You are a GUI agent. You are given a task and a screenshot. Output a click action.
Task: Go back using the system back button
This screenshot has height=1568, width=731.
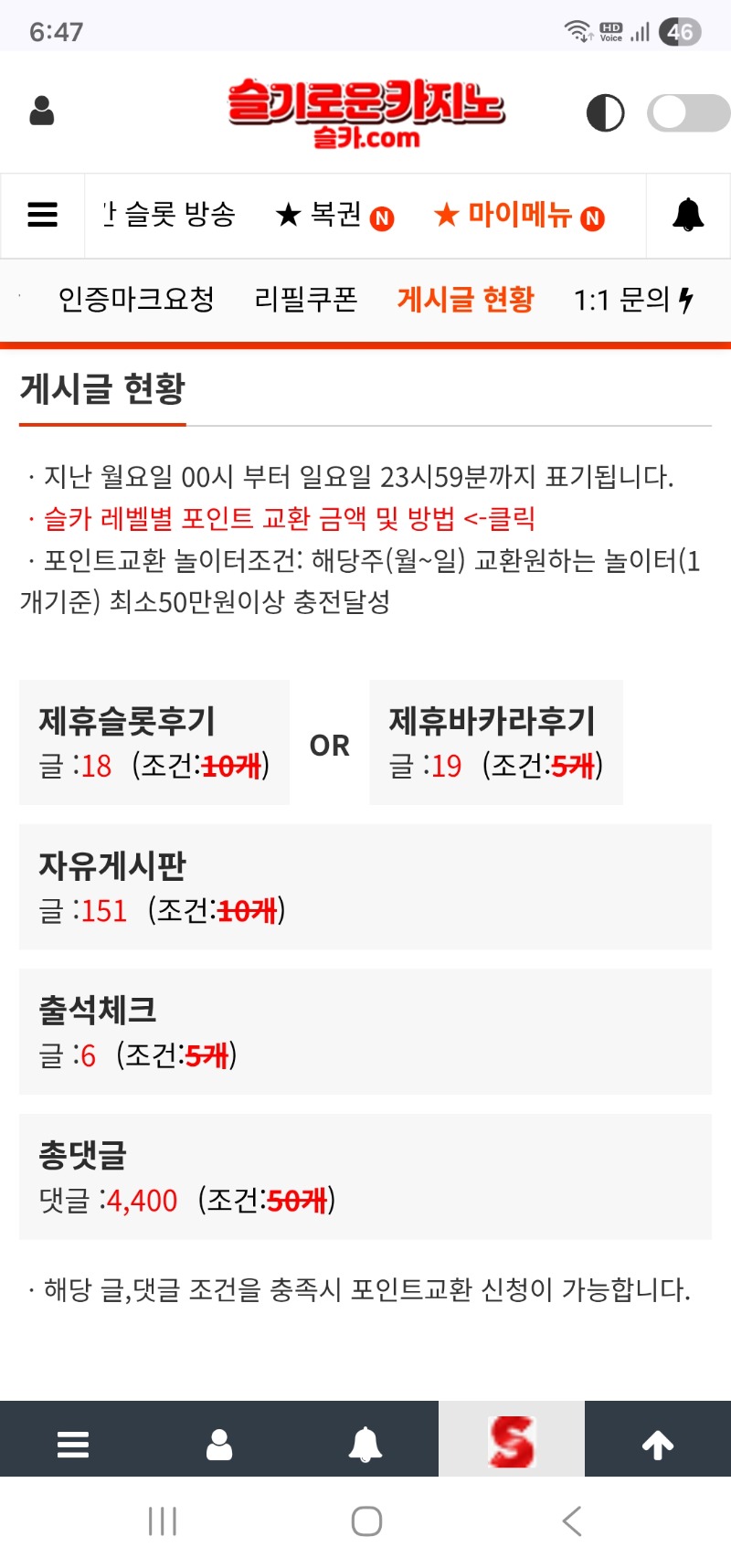[572, 1521]
